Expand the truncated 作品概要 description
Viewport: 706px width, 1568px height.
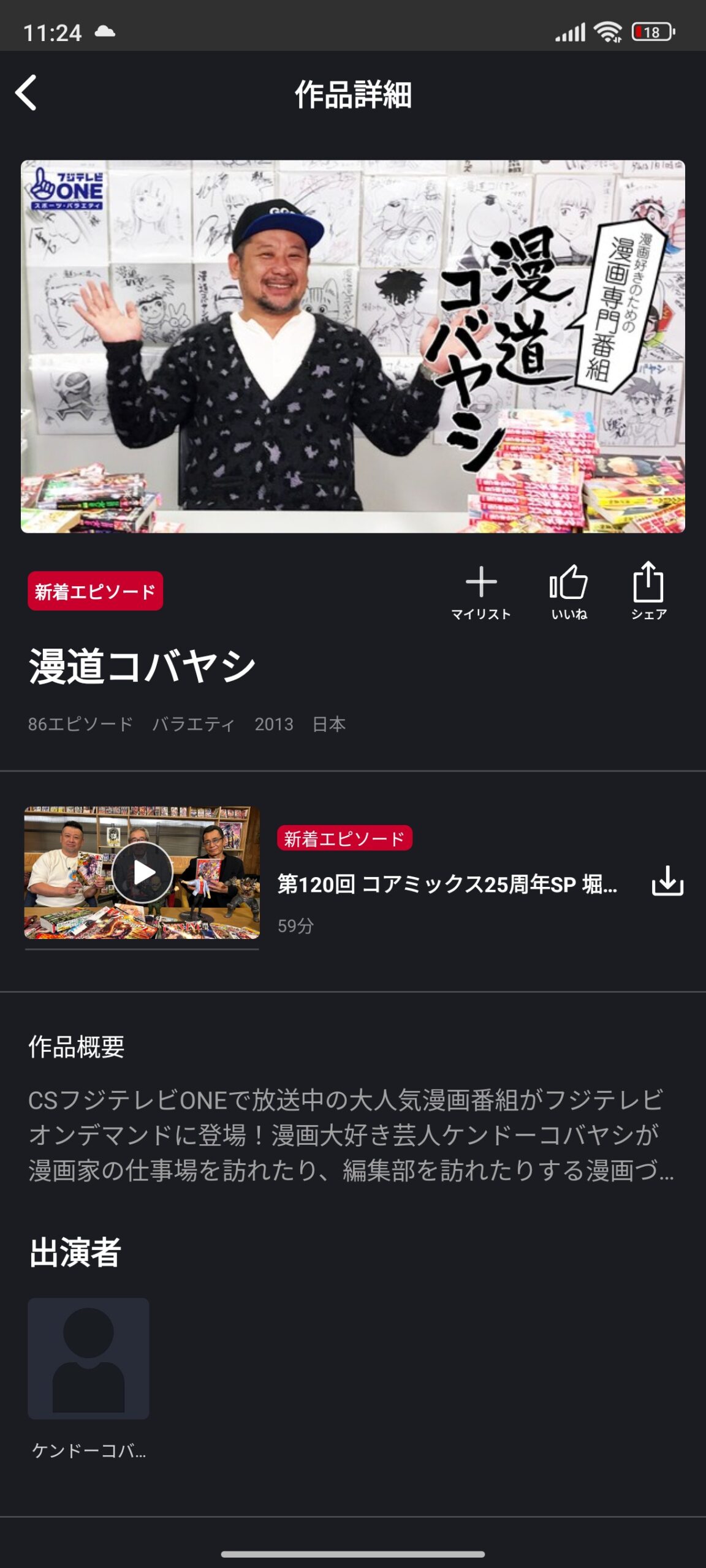[x=352, y=1135]
